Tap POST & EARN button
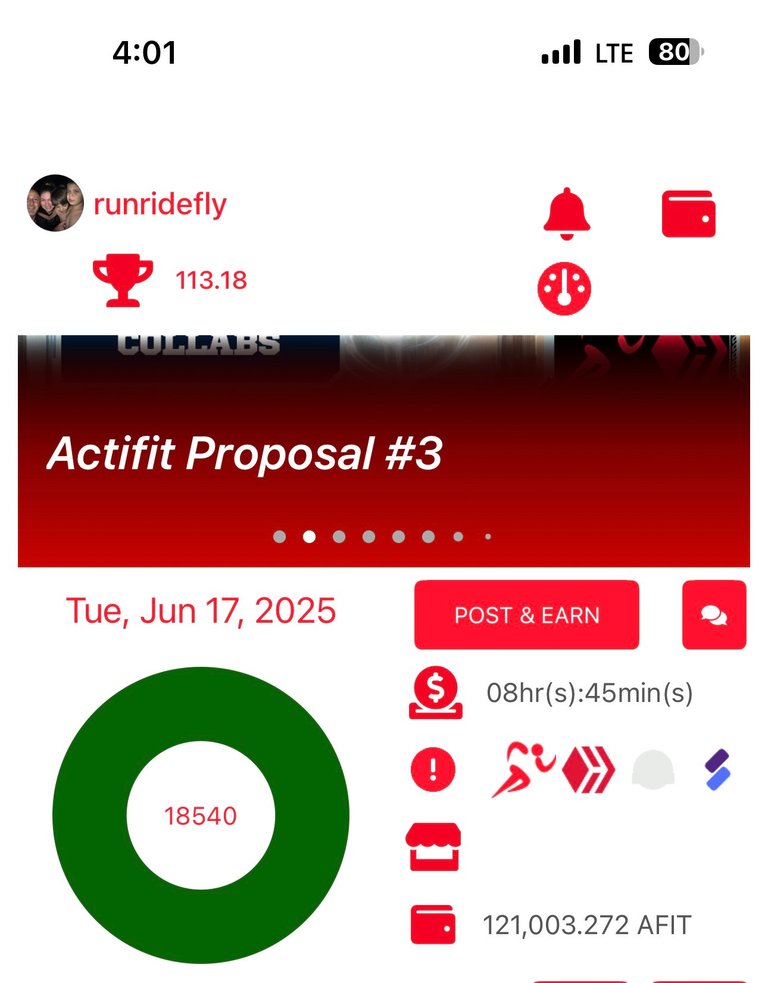768x983 pixels. 526,615
